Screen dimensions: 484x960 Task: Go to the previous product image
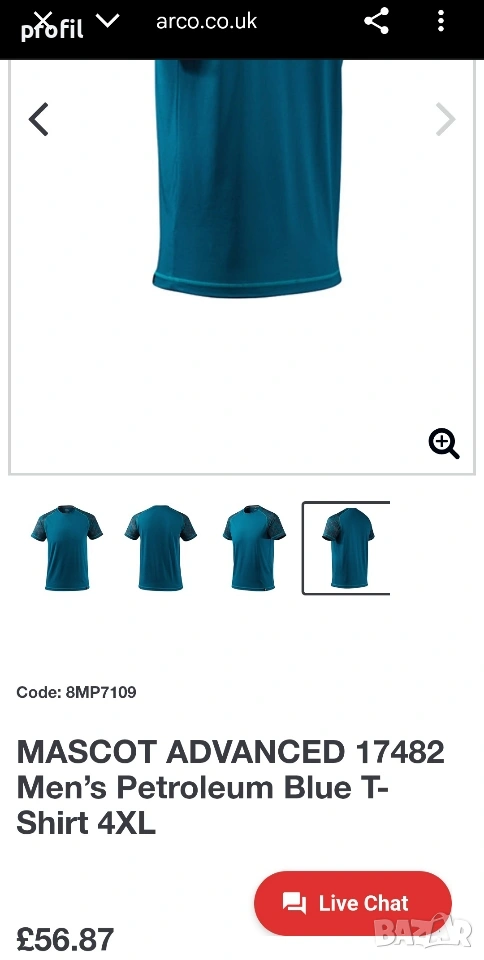click(x=39, y=119)
